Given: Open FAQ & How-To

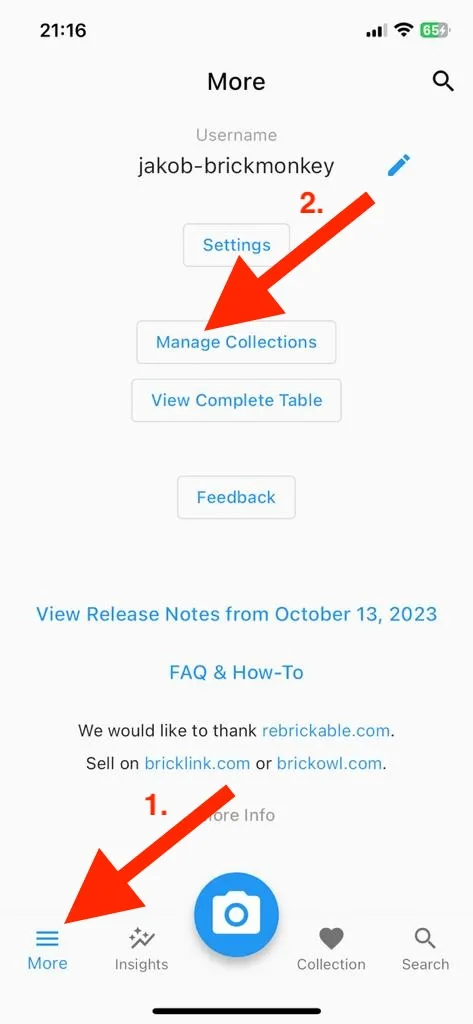Looking at the screenshot, I should (x=236, y=672).
